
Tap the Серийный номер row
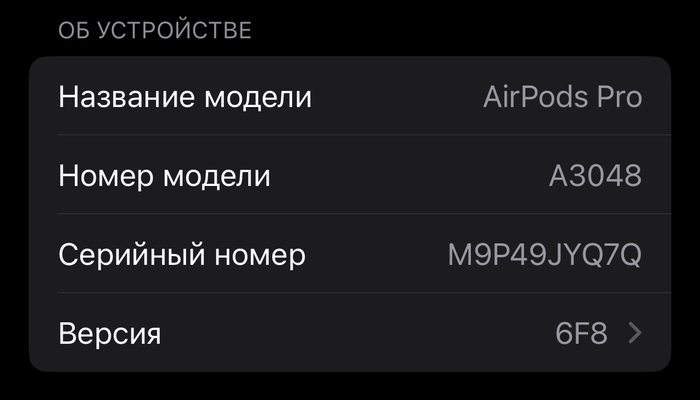click(x=350, y=254)
